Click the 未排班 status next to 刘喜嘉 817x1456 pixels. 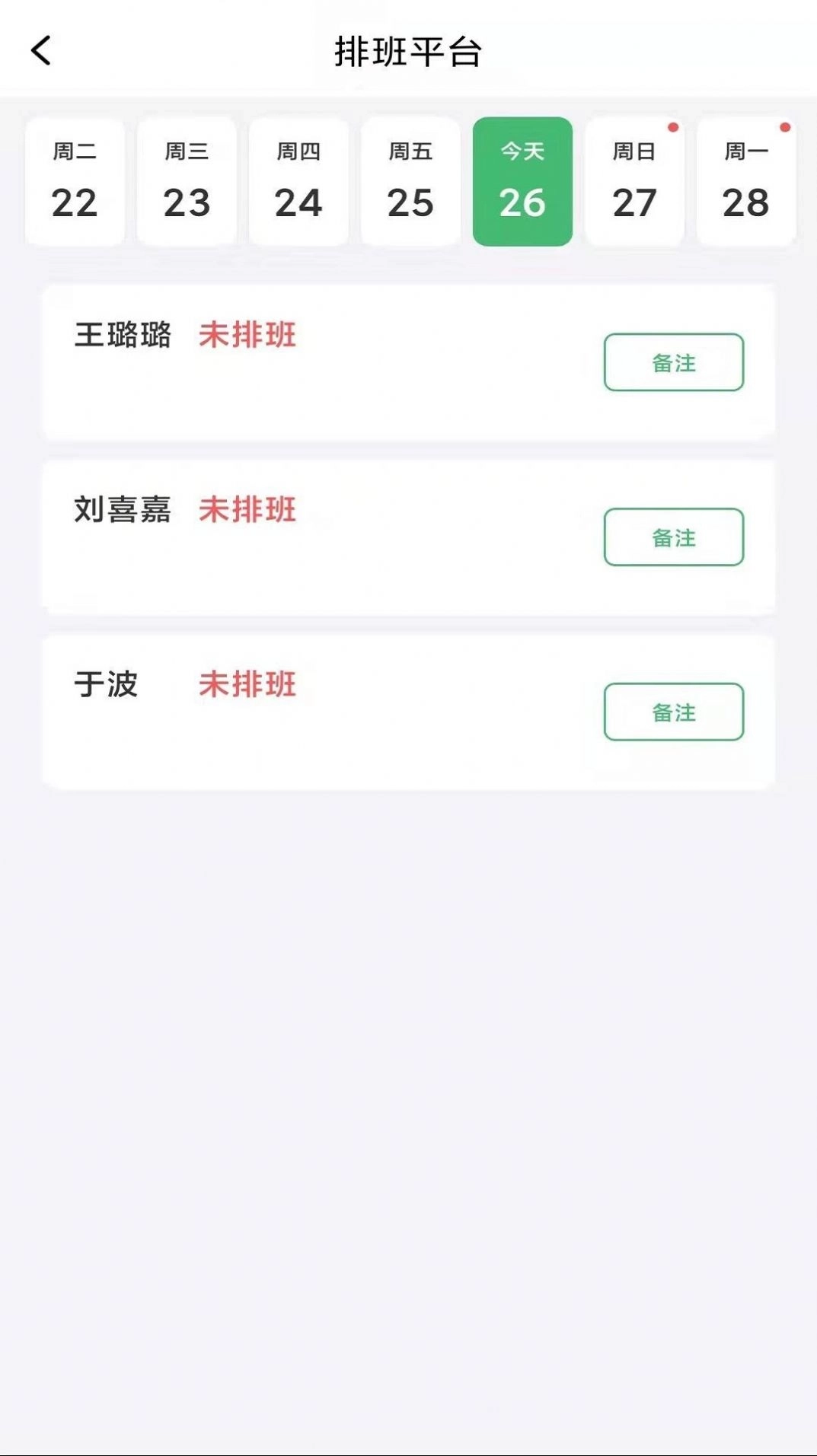coord(247,511)
